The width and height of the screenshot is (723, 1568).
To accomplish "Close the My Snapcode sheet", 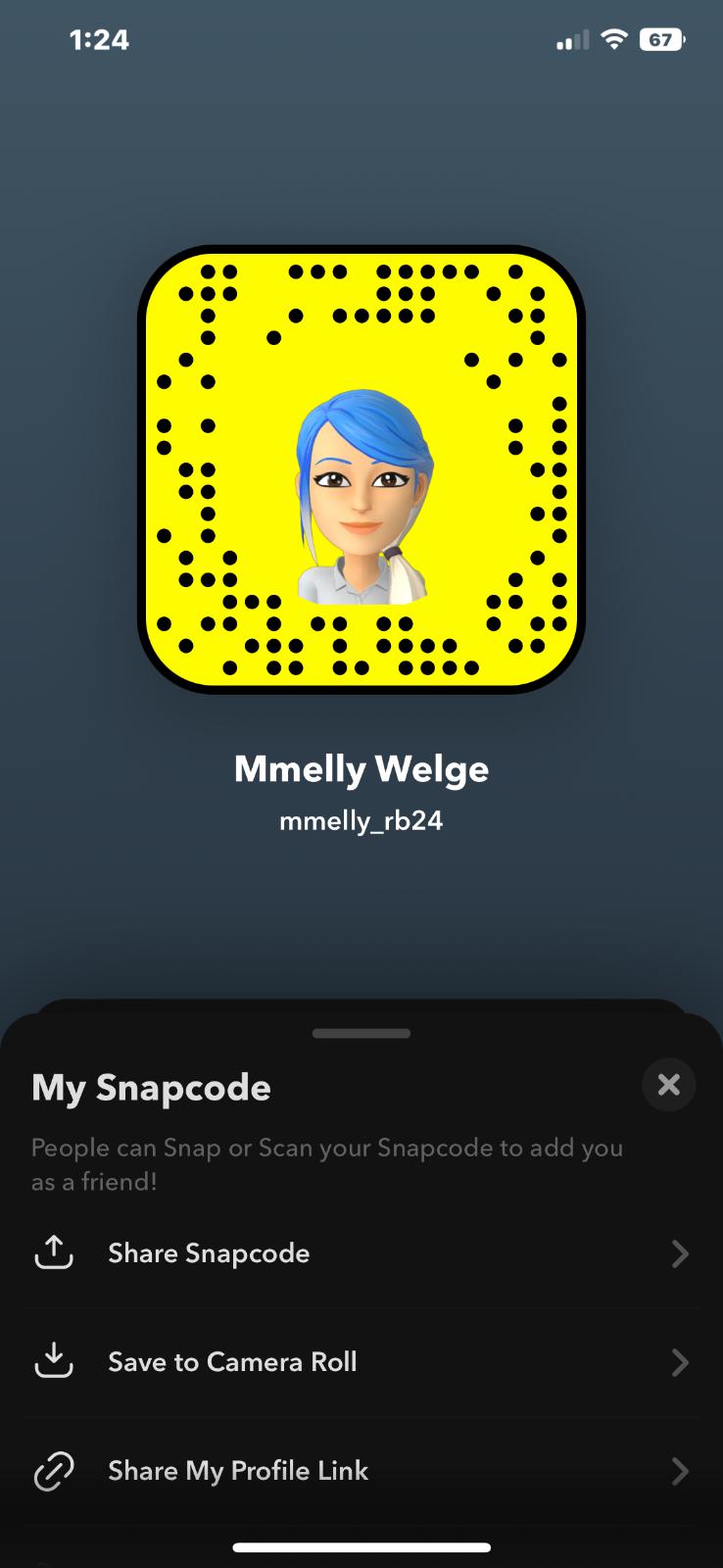I will [668, 1085].
